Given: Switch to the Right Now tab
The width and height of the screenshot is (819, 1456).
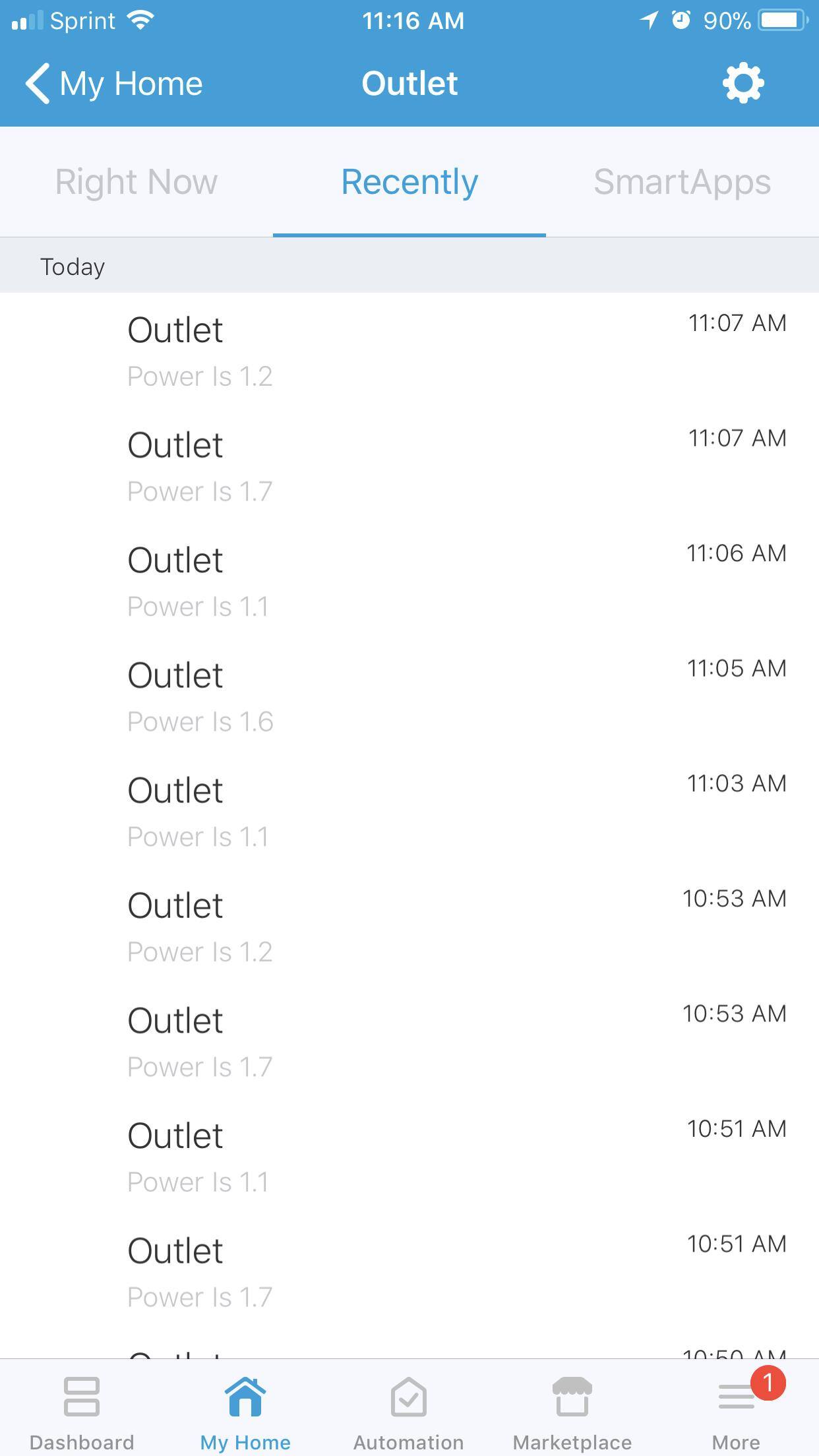Looking at the screenshot, I should [136, 182].
